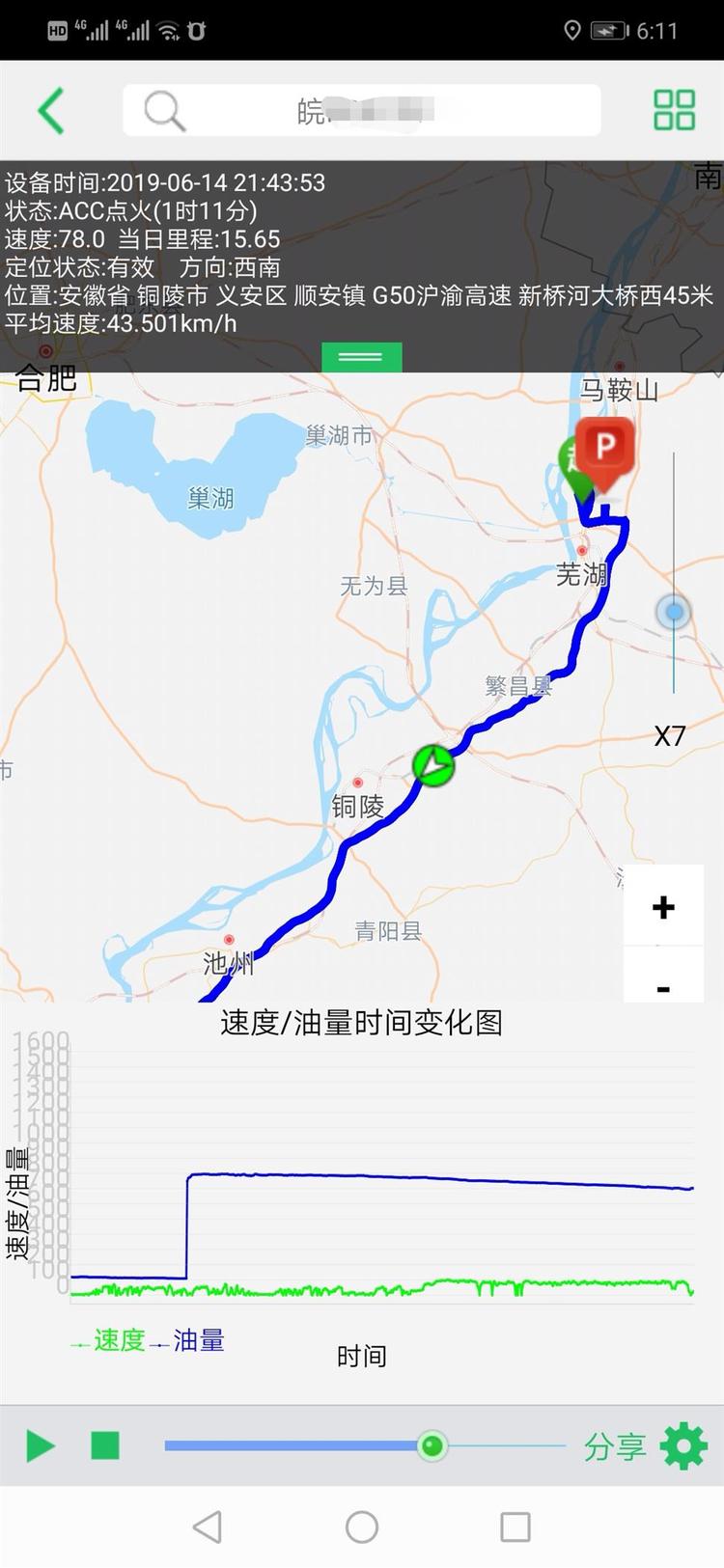Play the track replay
The height and width of the screenshot is (1568, 724).
point(40,1445)
